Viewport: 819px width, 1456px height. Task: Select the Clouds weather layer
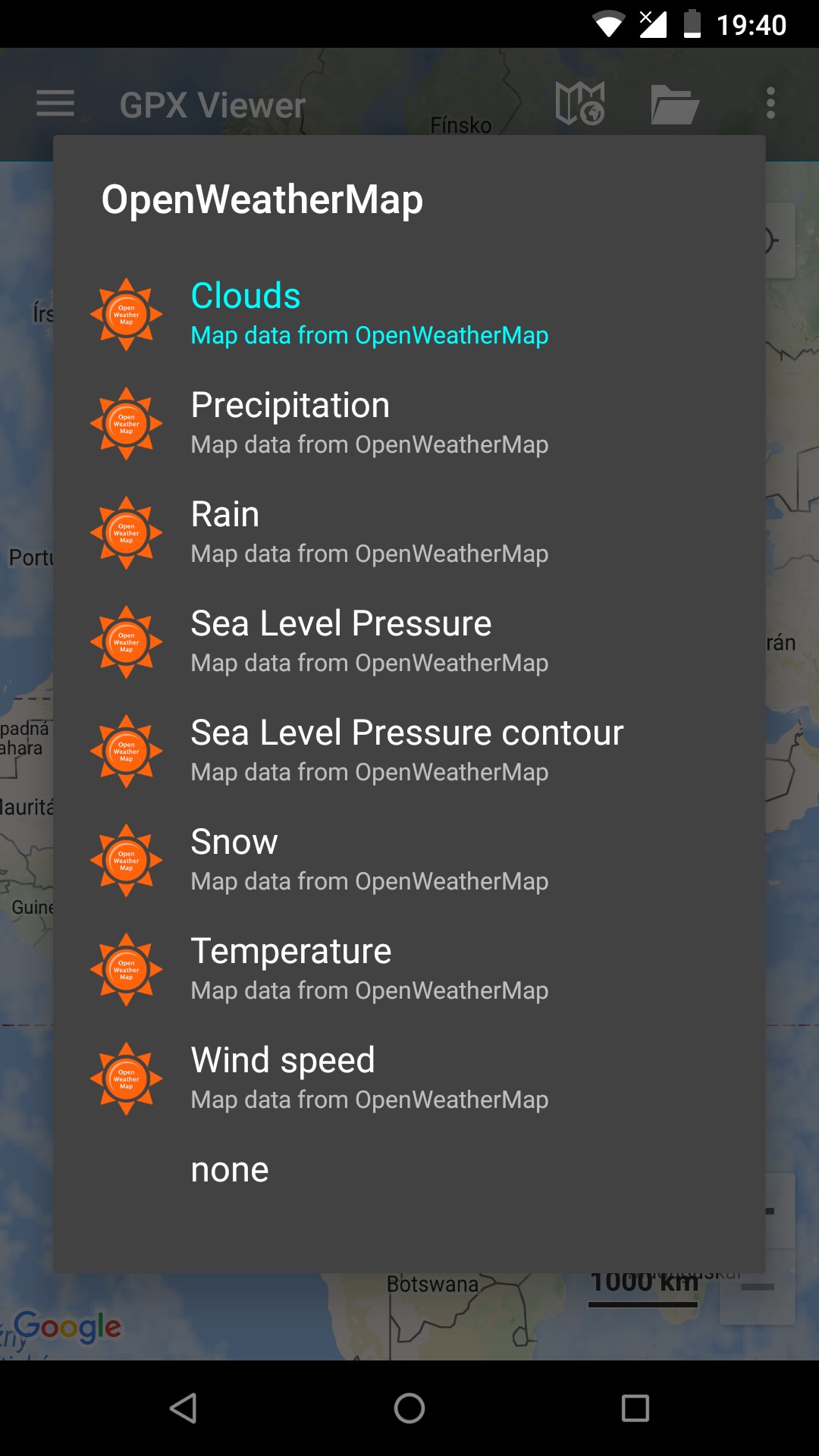click(x=369, y=314)
